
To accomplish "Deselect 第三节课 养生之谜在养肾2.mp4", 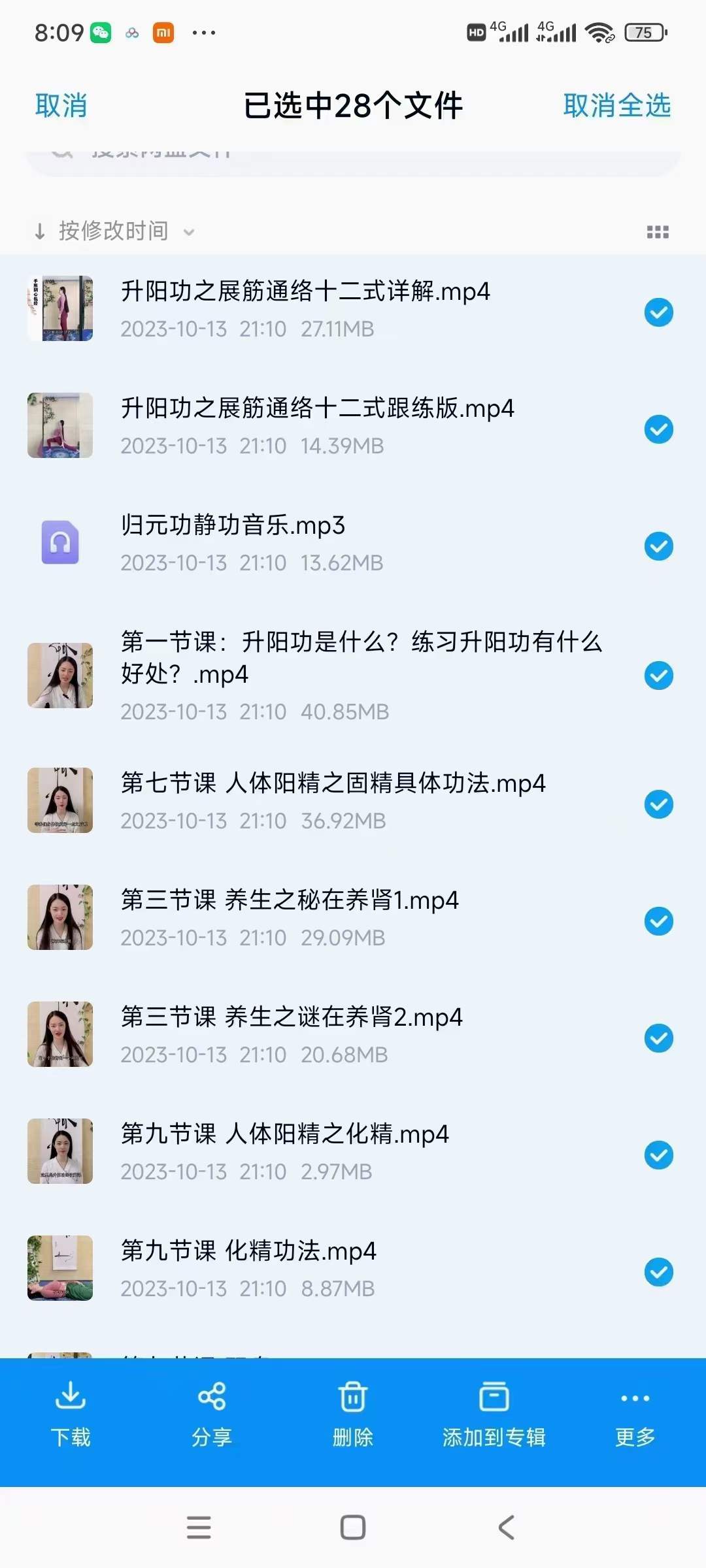I will pos(658,1038).
